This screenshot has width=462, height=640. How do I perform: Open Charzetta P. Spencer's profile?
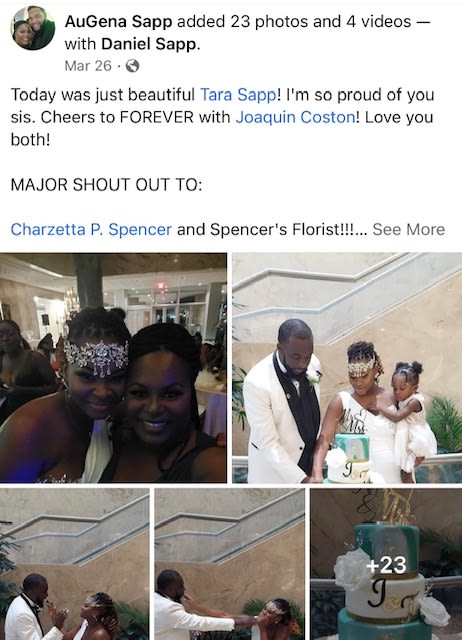[x=91, y=229]
